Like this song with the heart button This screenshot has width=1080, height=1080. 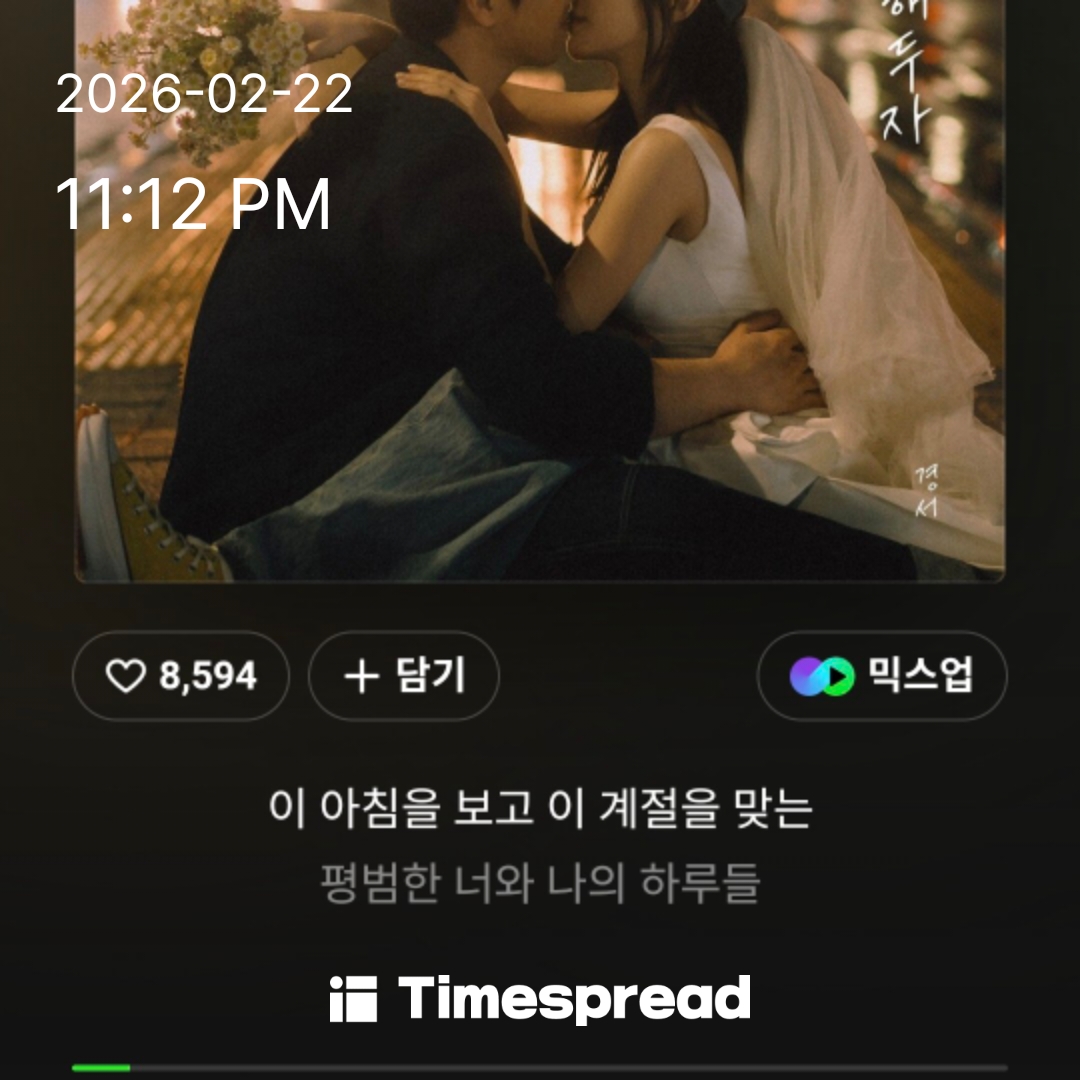[181, 676]
